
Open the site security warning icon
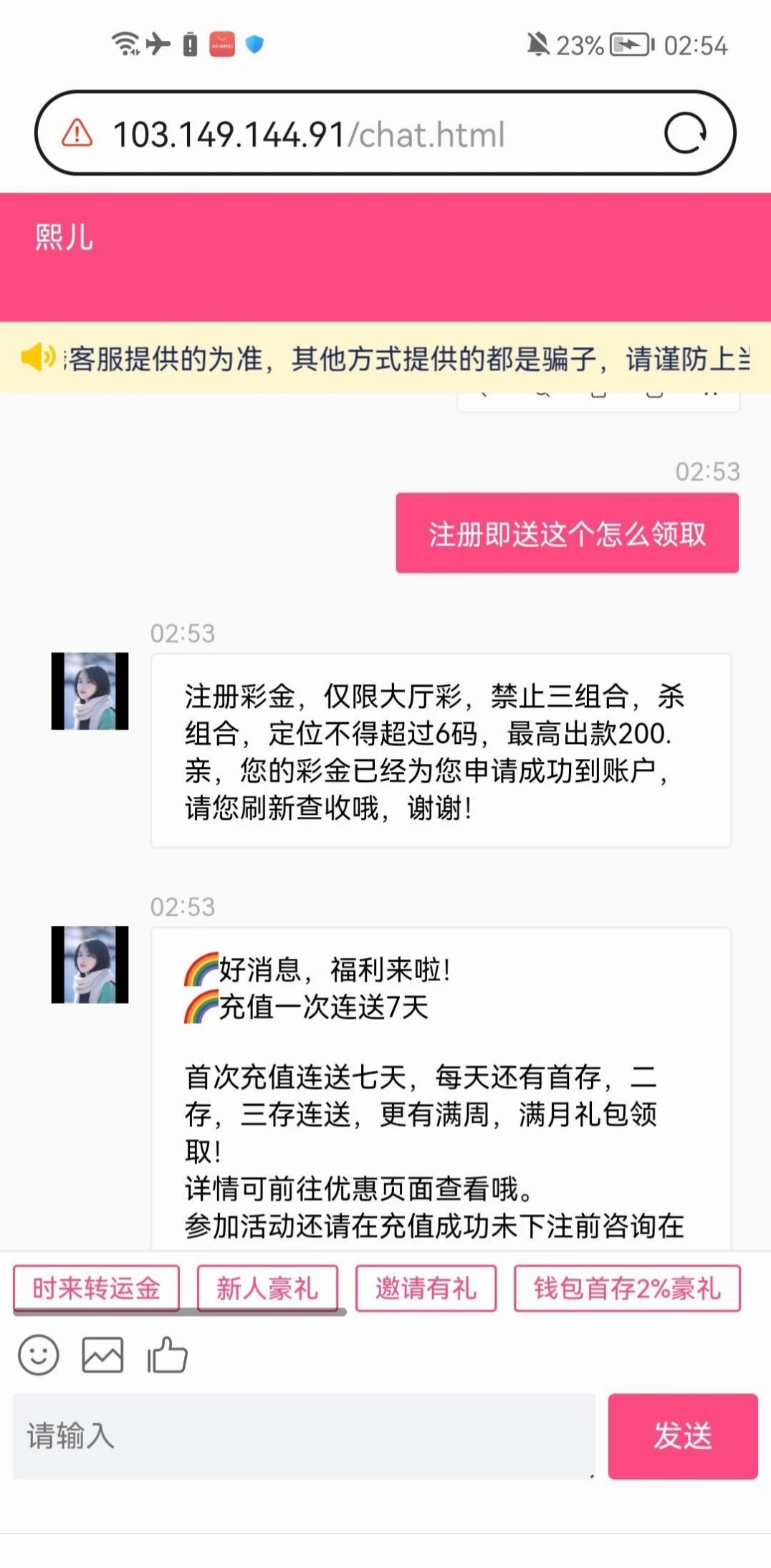coord(77,133)
